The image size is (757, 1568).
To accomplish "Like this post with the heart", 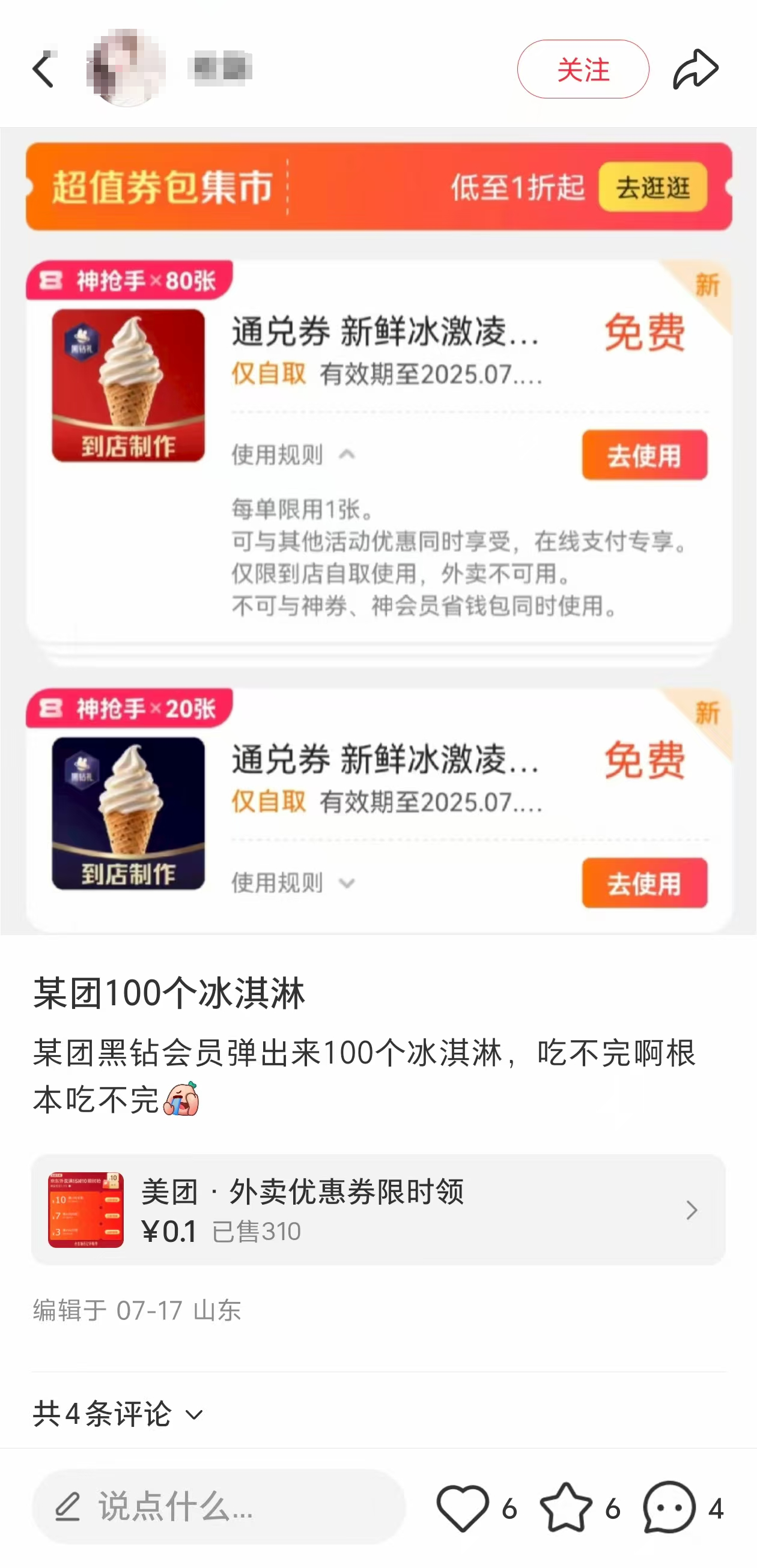I will (463, 1507).
